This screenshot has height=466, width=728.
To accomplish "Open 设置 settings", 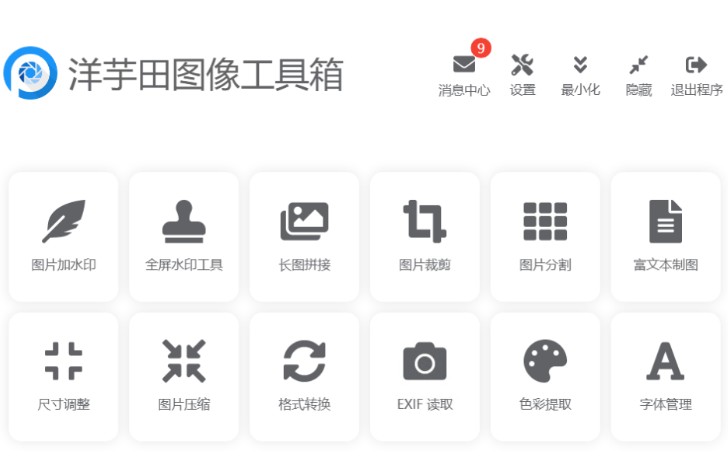I will [522, 72].
